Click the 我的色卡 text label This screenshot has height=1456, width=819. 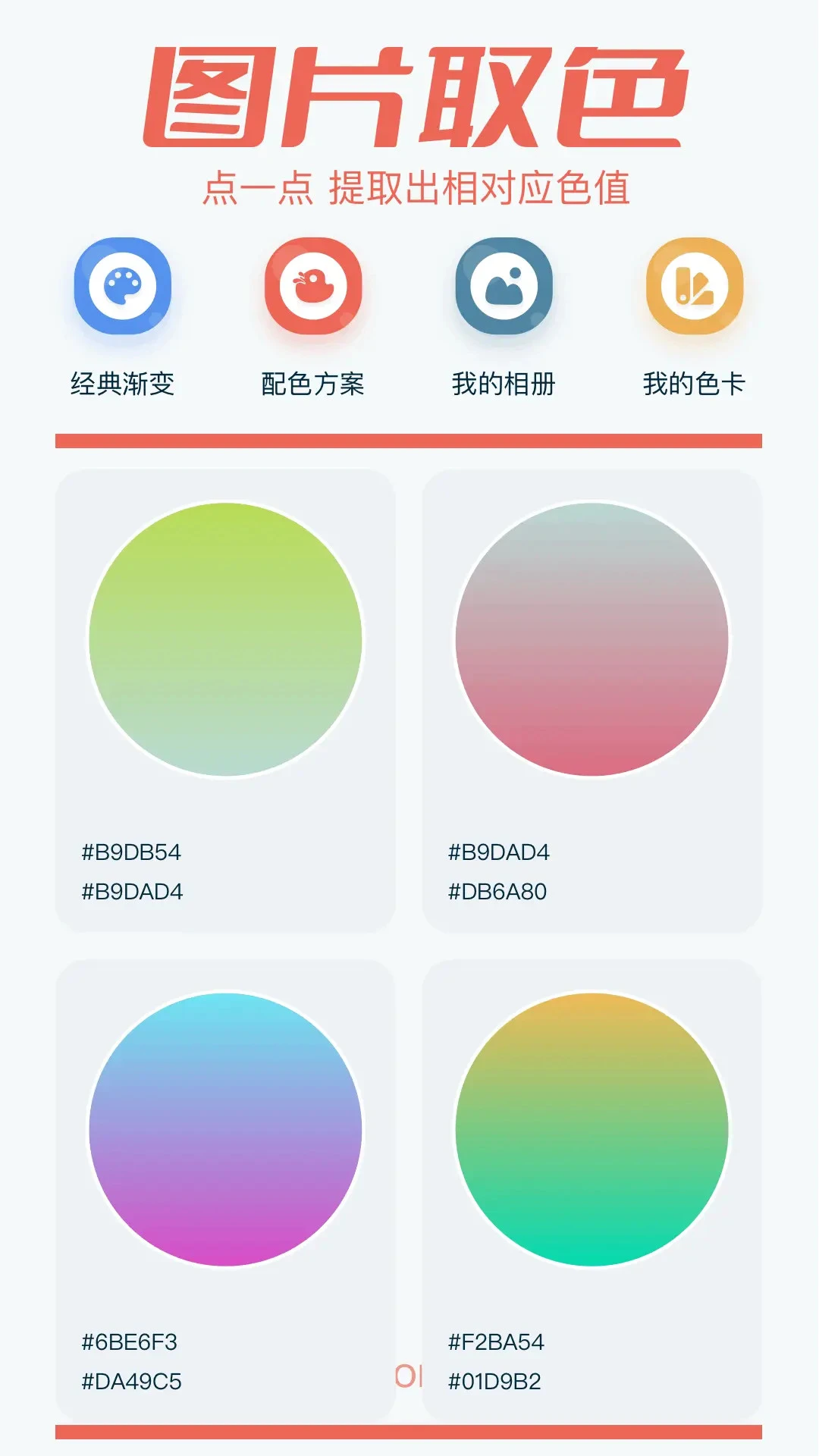click(x=694, y=384)
